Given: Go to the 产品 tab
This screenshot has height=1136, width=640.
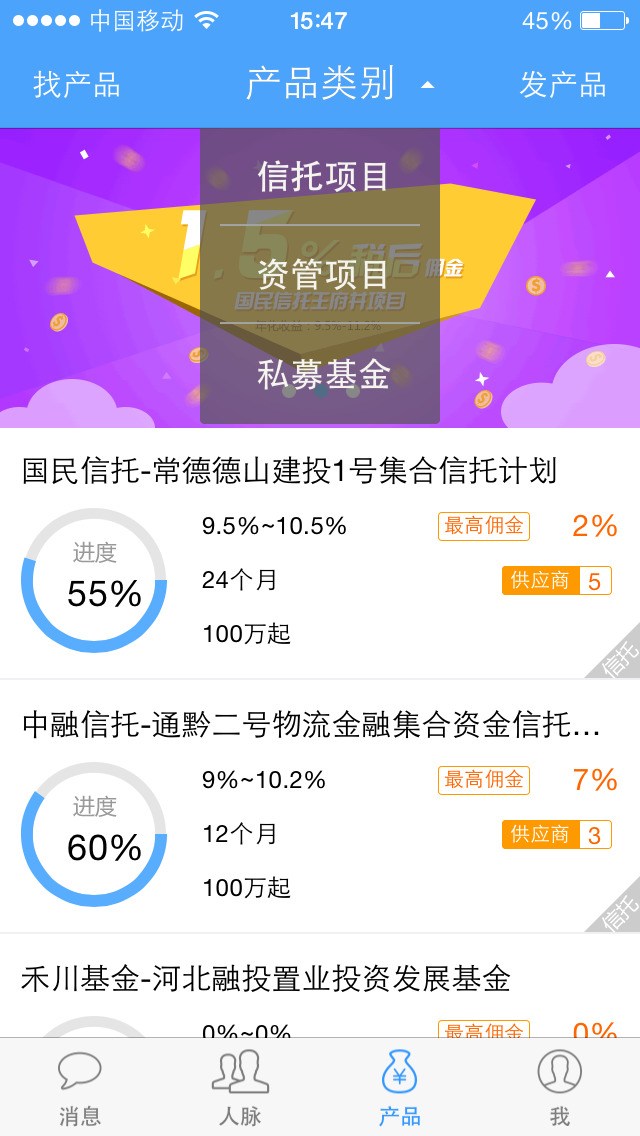Looking at the screenshot, I should pos(399,1088).
